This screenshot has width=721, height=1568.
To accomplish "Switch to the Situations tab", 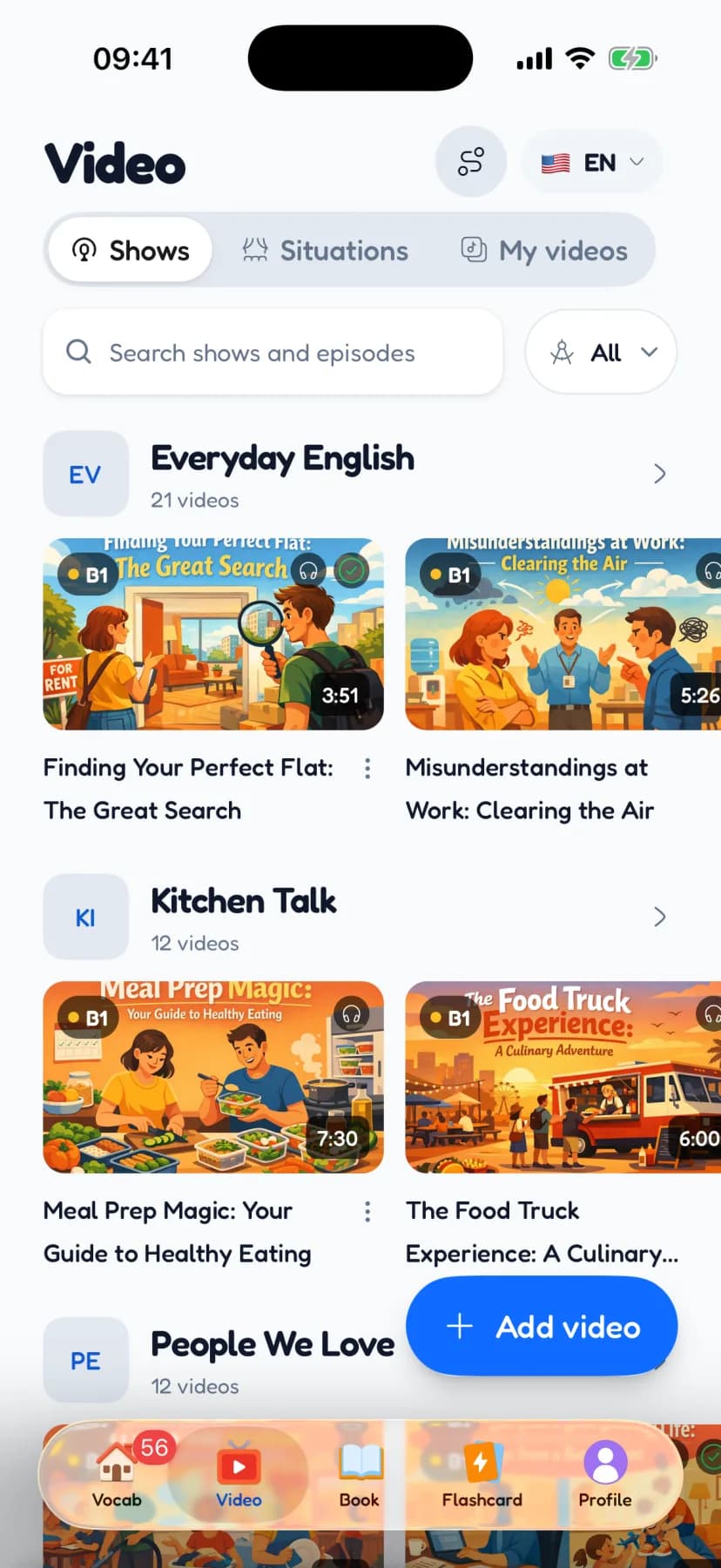I will click(x=326, y=251).
